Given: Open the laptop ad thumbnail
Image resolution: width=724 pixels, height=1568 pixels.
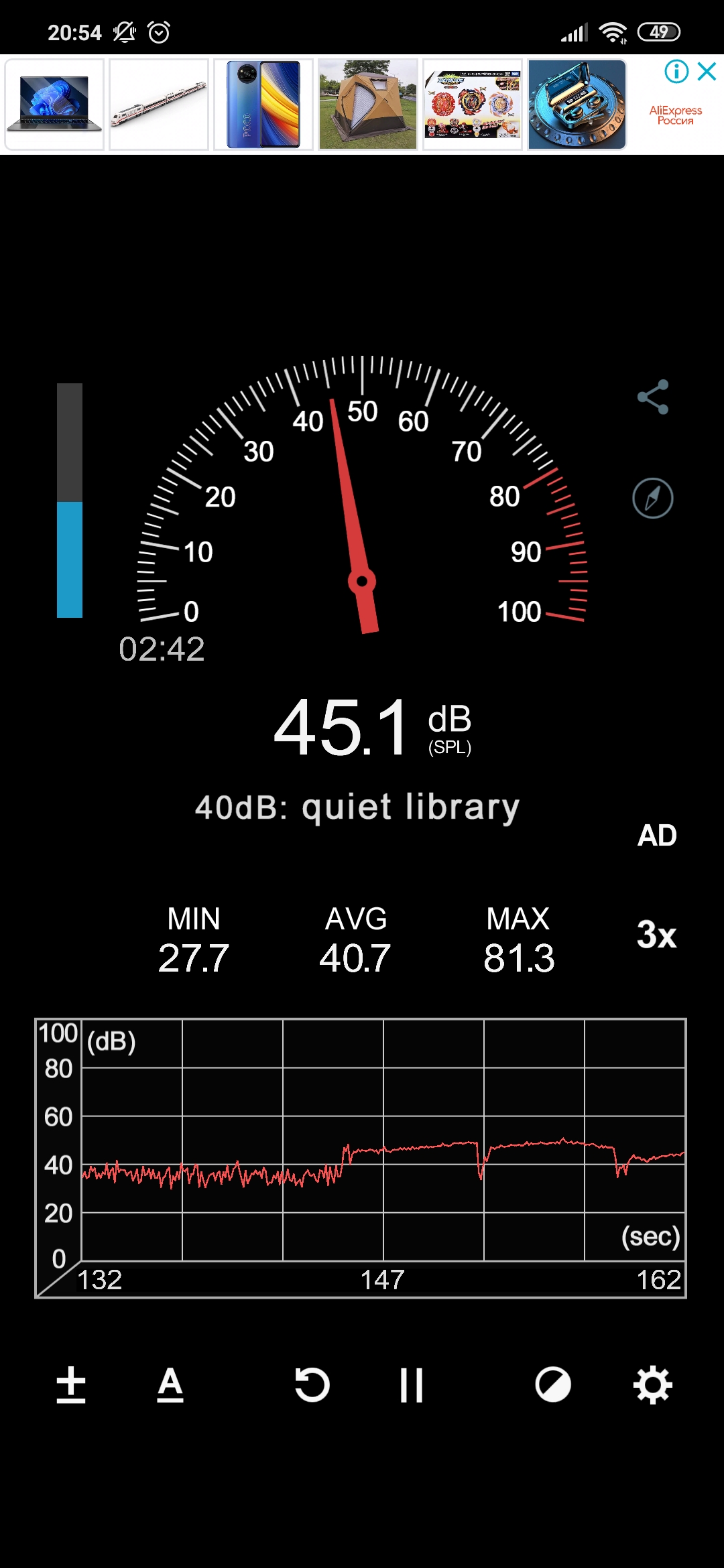Looking at the screenshot, I should tap(54, 105).
